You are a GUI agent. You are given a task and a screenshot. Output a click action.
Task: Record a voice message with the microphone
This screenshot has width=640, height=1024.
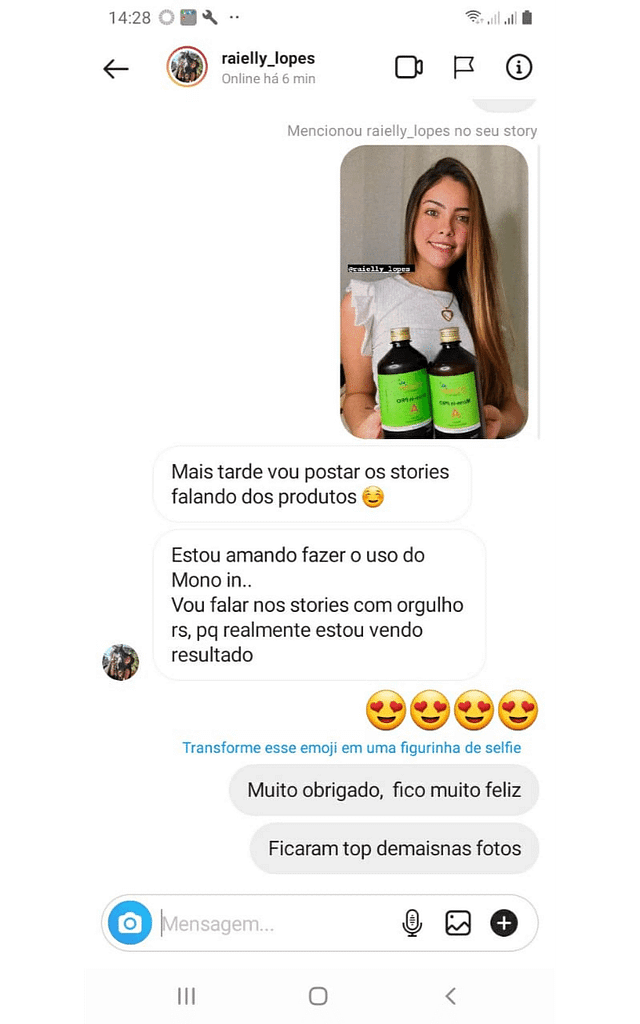412,923
